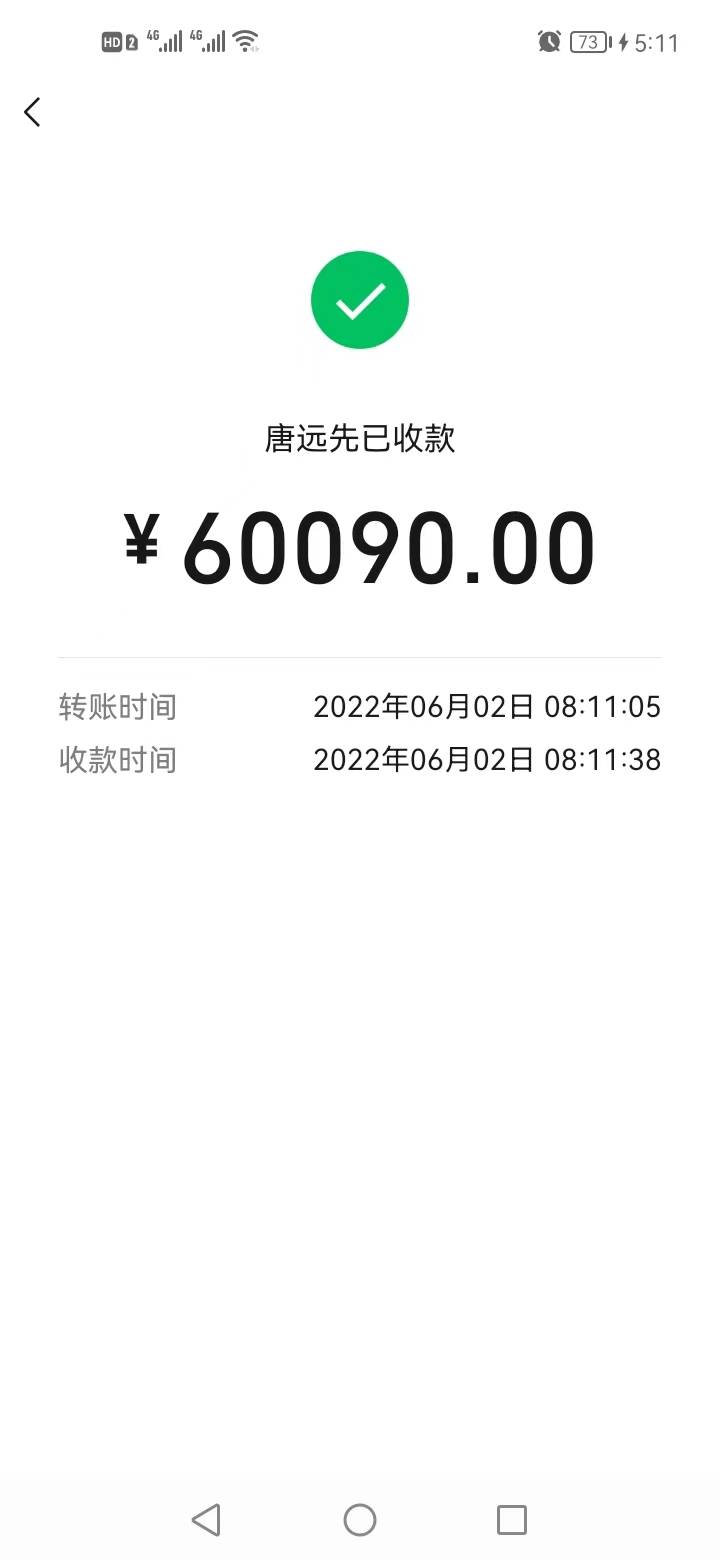Tap the home circle navigation button
The height and width of the screenshot is (1560, 720).
pos(360,1518)
